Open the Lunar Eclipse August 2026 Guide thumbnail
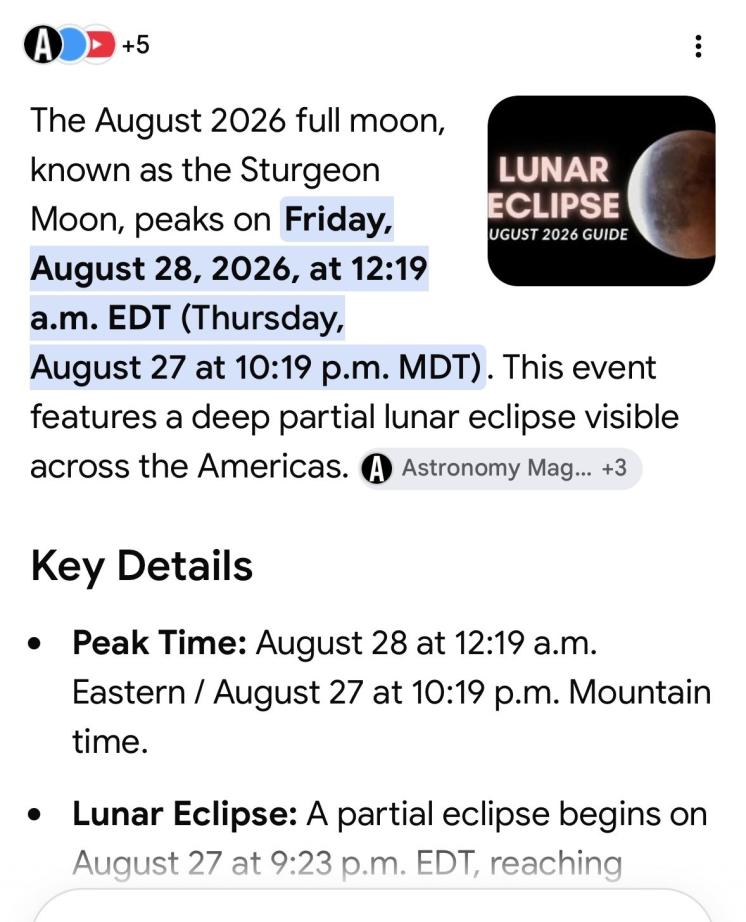The height and width of the screenshot is (922, 746). pyautogui.click(x=601, y=191)
